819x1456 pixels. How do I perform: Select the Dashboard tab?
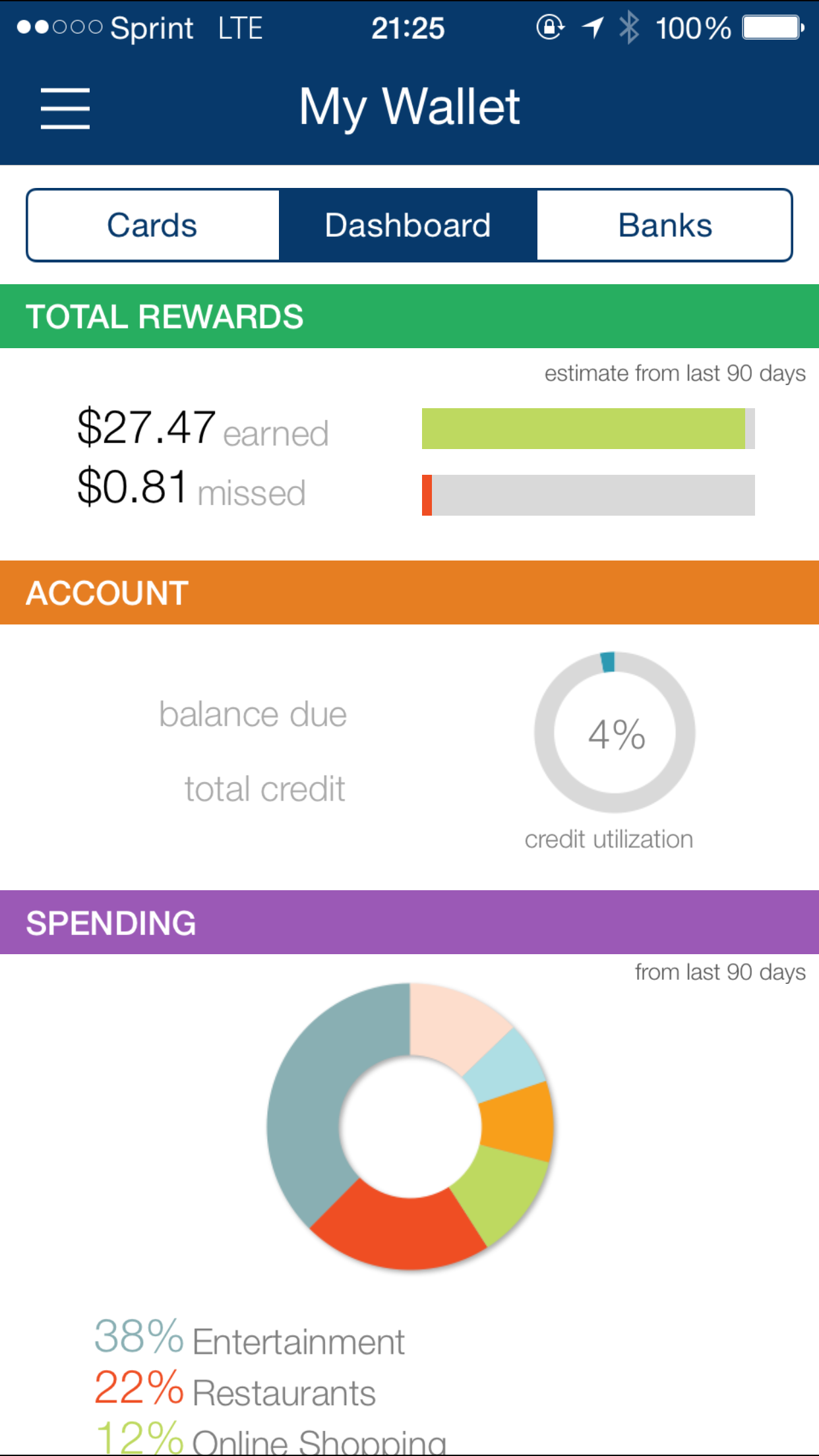coord(408,226)
